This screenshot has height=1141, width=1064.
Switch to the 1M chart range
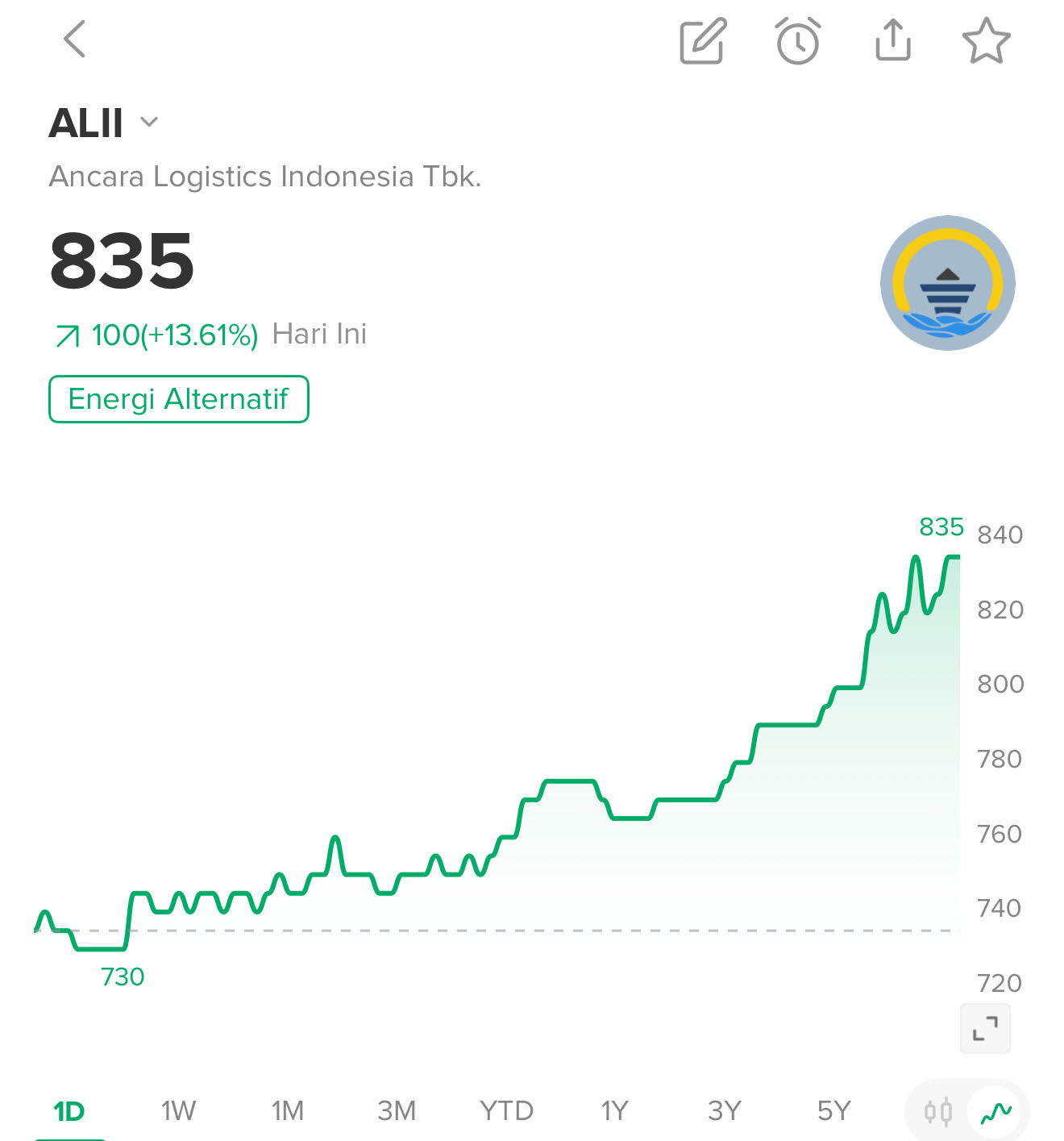point(287,1111)
